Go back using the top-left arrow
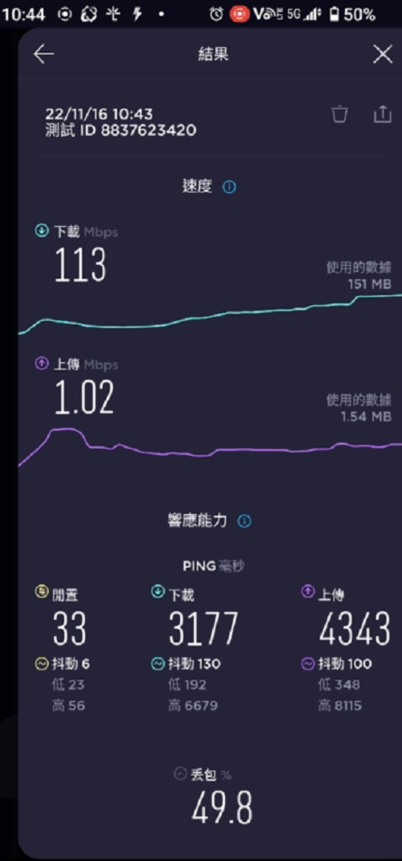Screen dimensions: 402x861 click(44, 54)
